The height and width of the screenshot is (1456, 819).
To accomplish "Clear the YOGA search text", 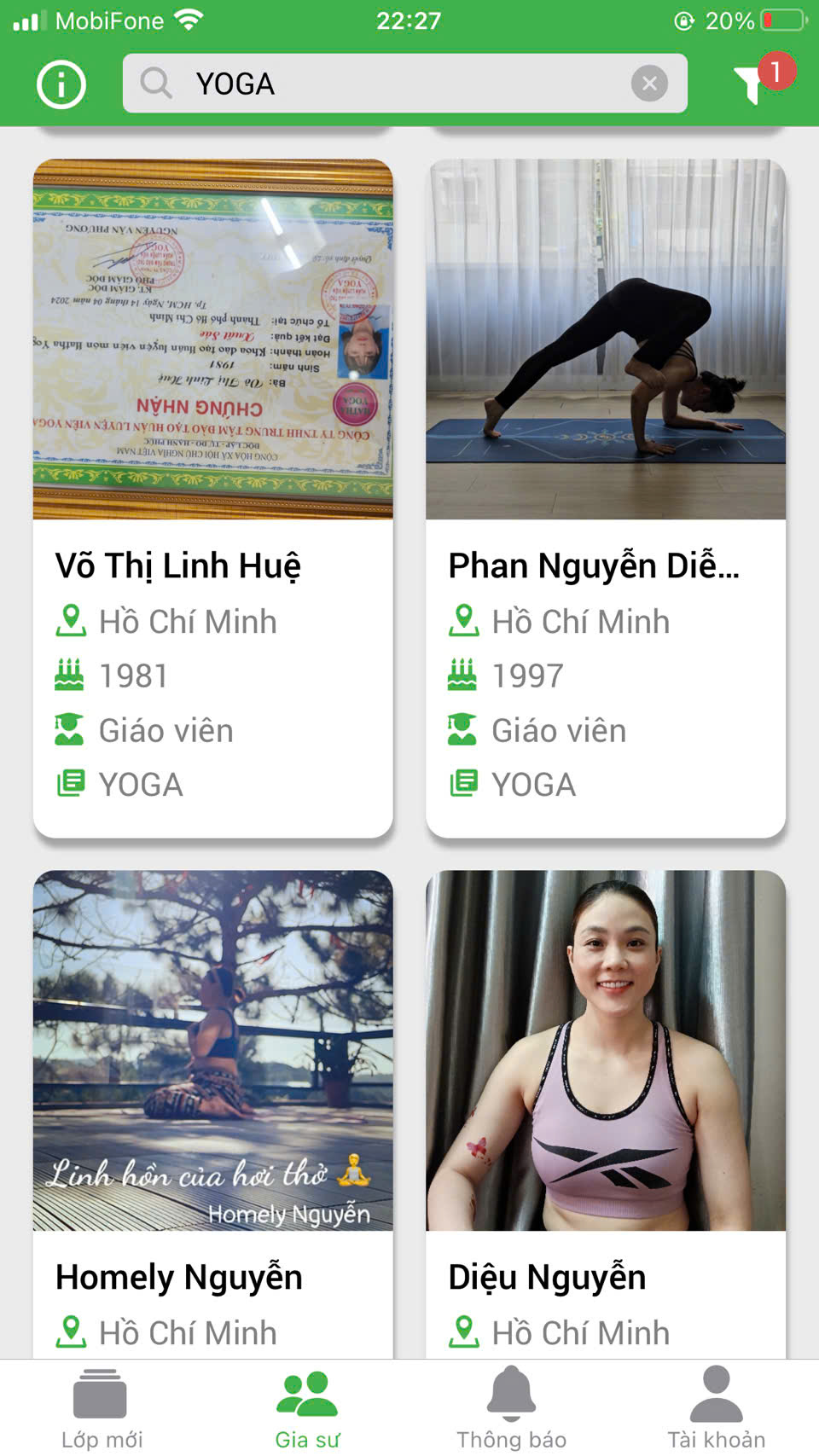I will click(x=649, y=84).
